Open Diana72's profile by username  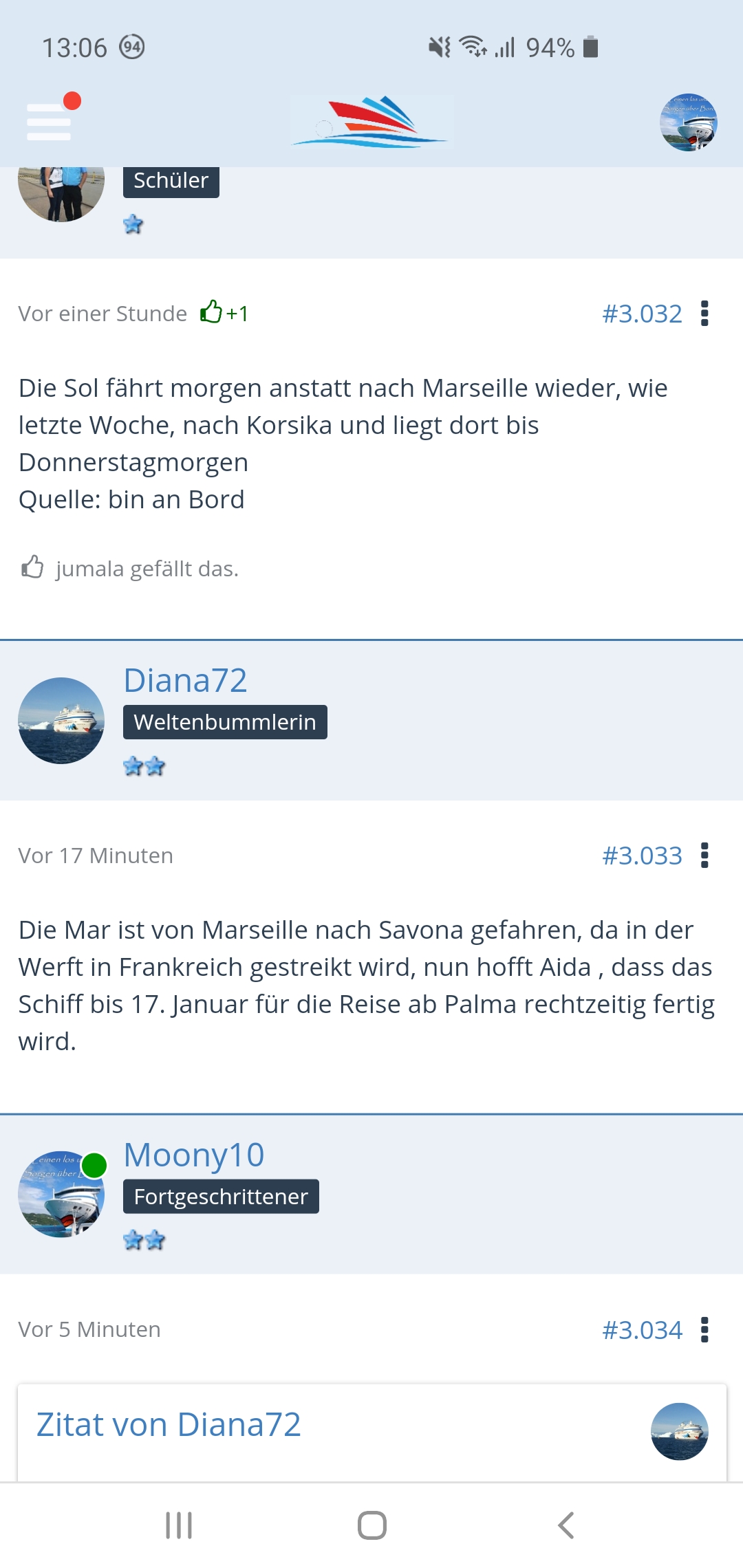click(x=185, y=680)
